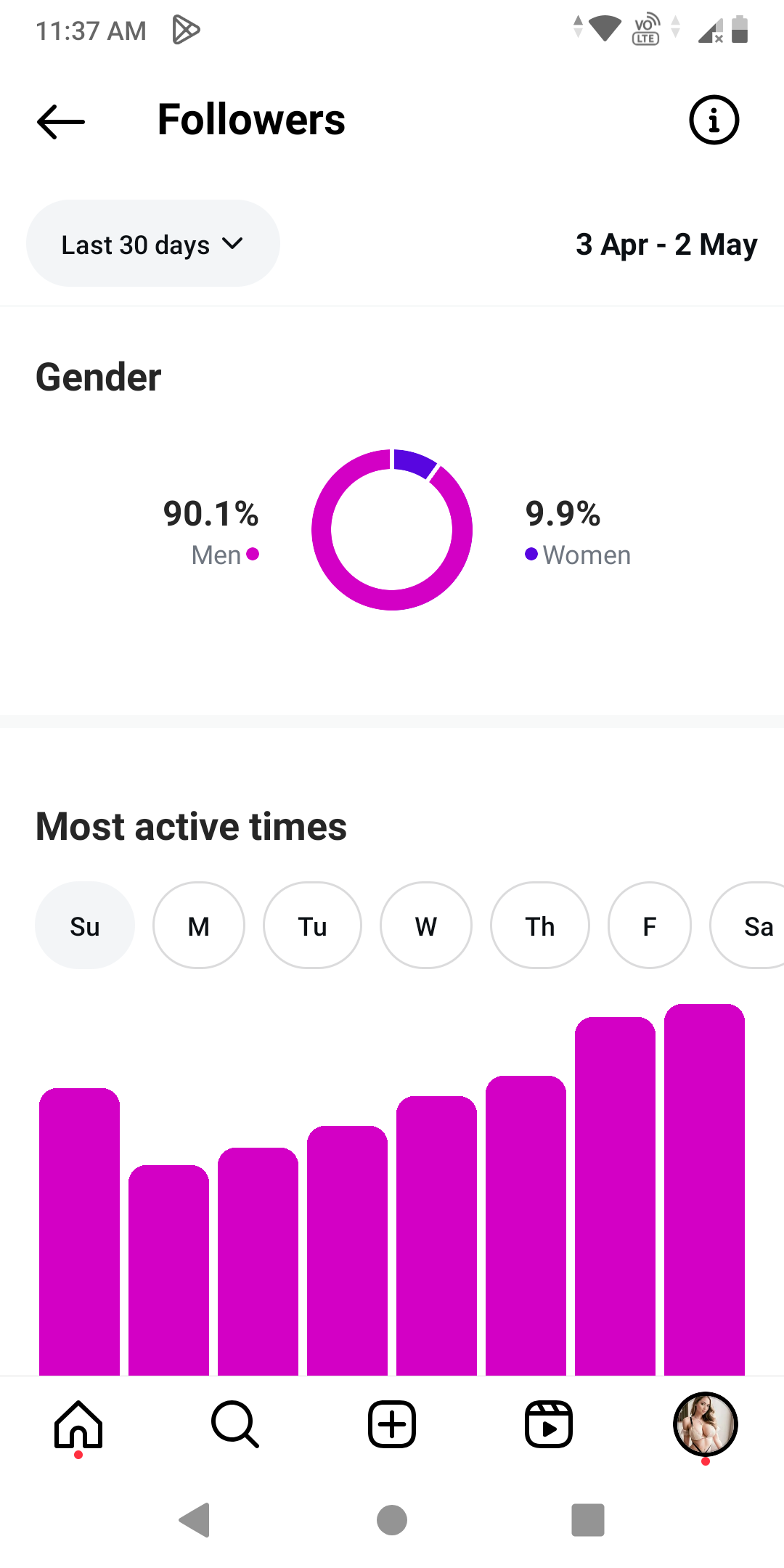The height and width of the screenshot is (1568, 784).
Task: Tap the system back button
Action: point(195,1519)
